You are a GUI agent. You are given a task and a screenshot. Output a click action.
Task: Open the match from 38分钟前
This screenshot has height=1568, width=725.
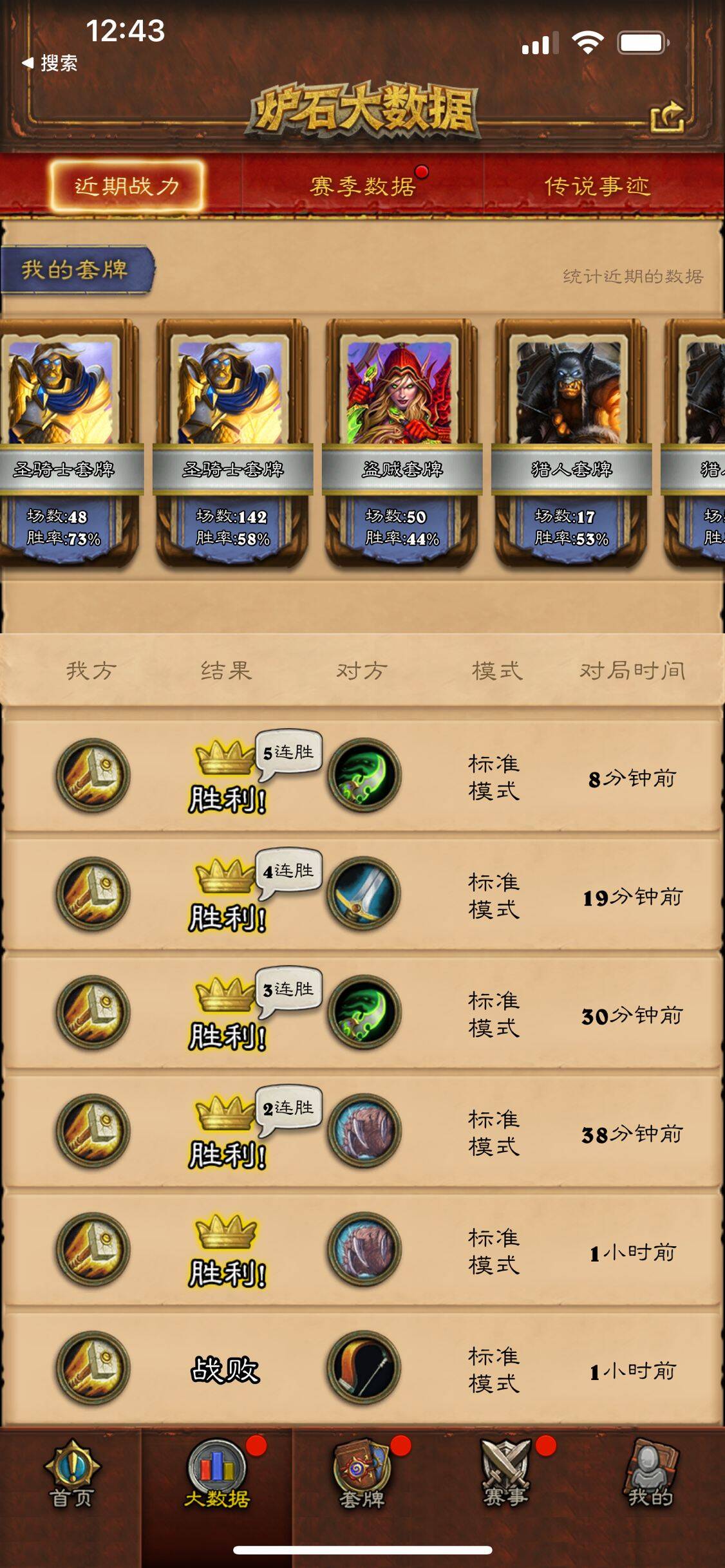coord(362,1131)
